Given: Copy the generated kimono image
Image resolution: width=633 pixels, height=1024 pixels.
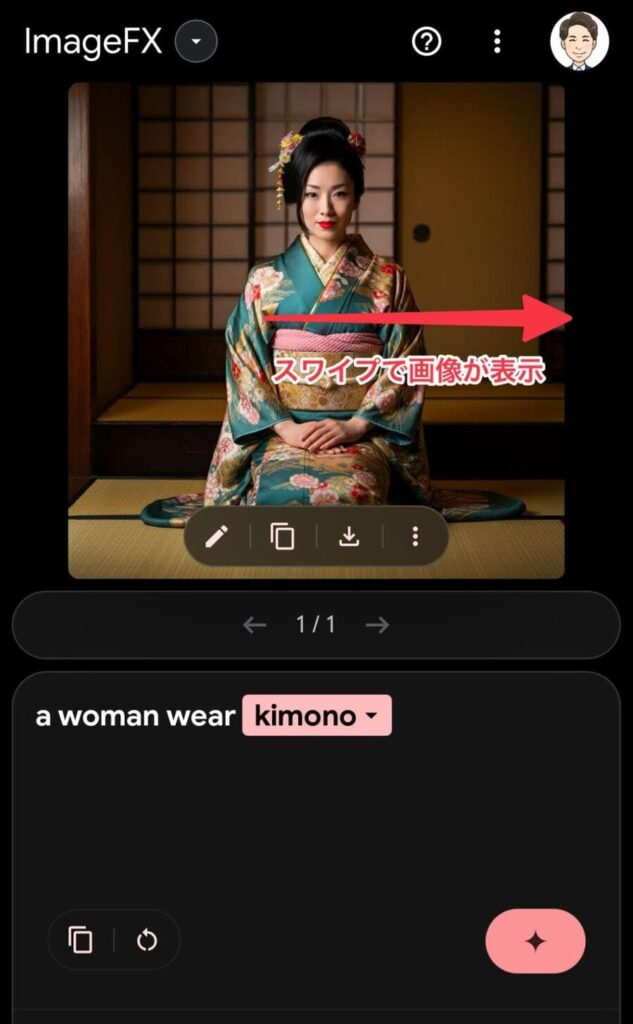Looking at the screenshot, I should click(x=283, y=537).
